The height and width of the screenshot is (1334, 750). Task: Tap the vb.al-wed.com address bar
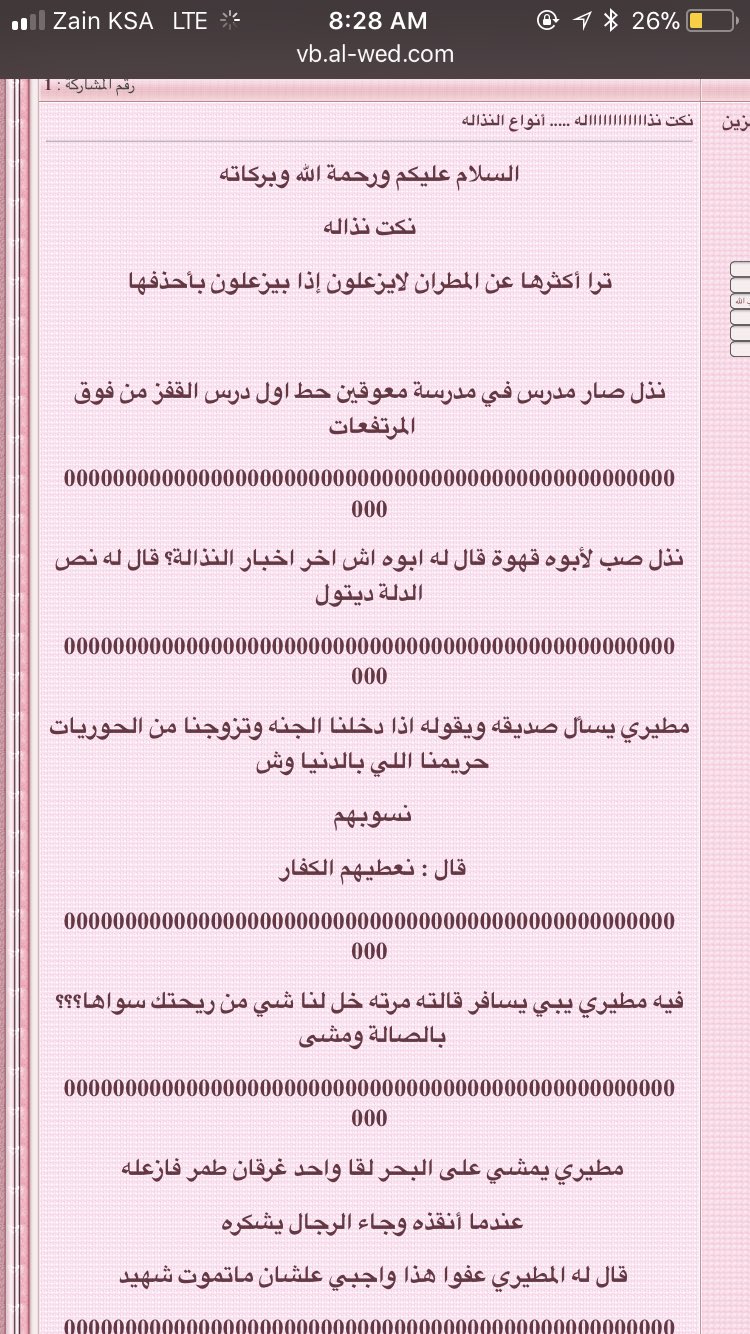[375, 55]
